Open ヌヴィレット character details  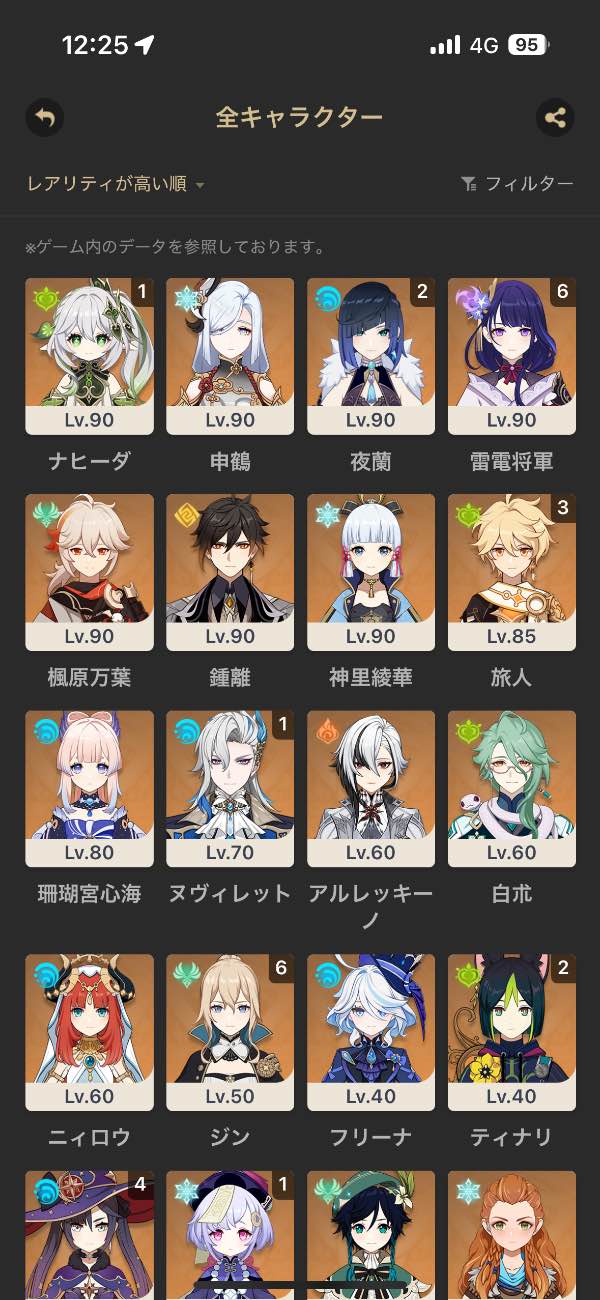230,788
